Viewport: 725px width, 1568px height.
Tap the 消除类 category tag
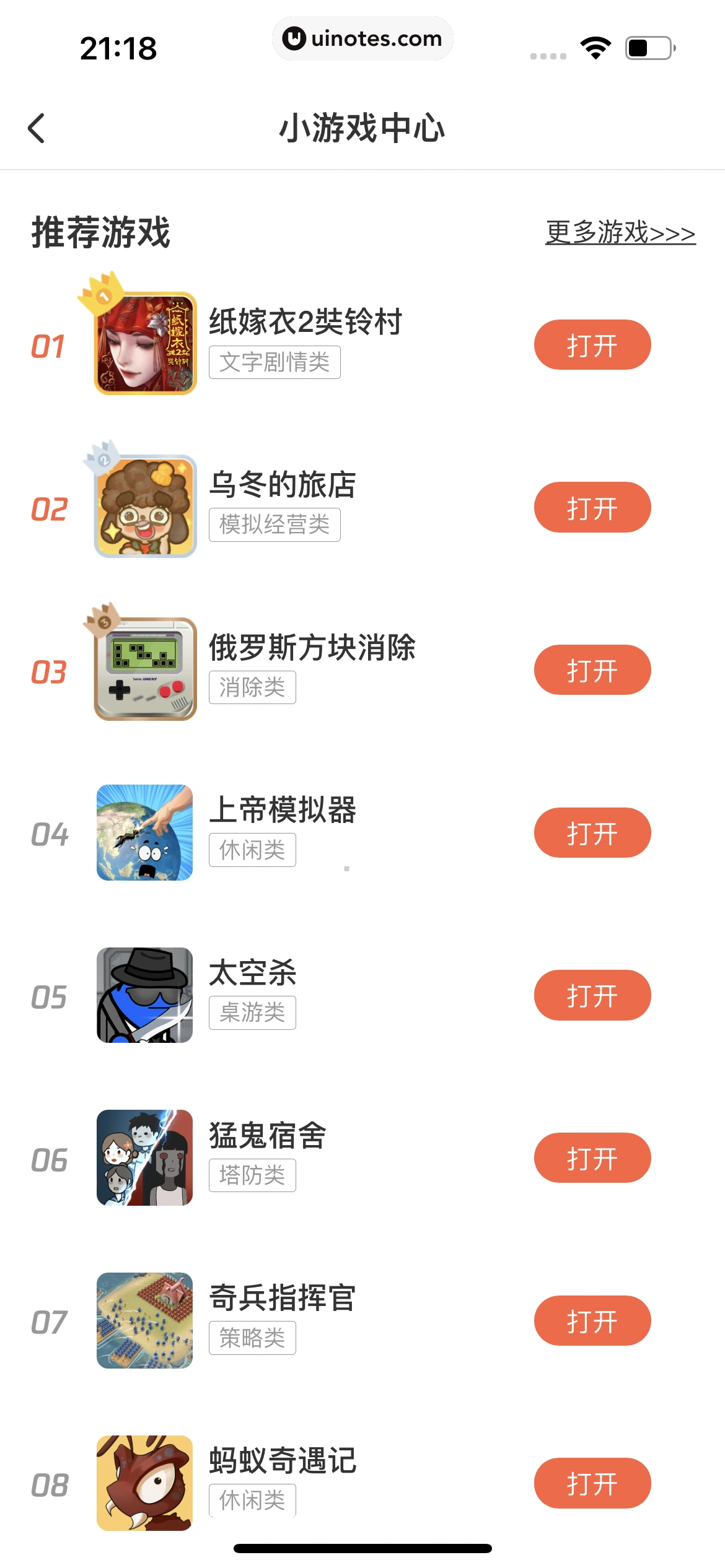[x=252, y=687]
